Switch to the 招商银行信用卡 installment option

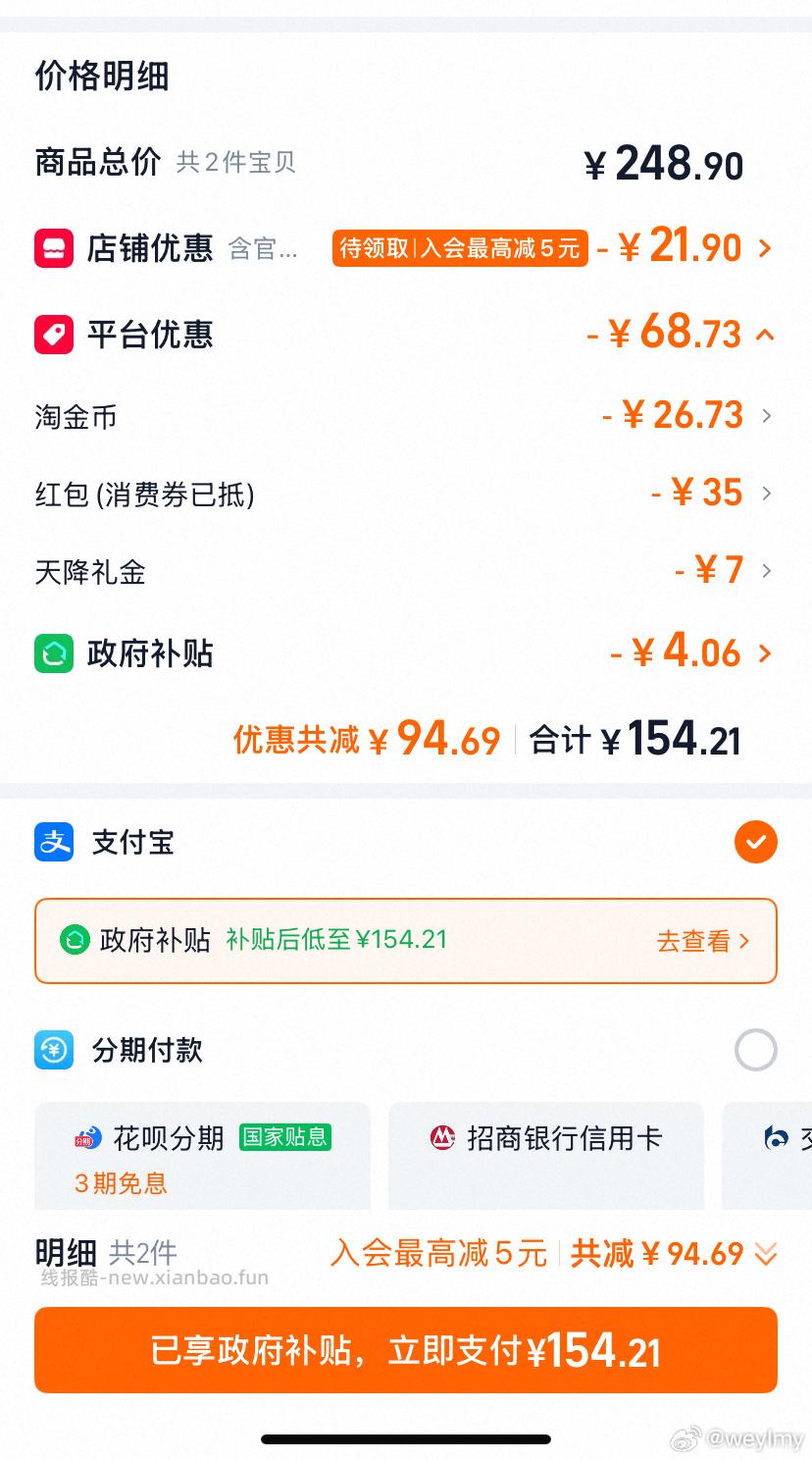tap(545, 1156)
